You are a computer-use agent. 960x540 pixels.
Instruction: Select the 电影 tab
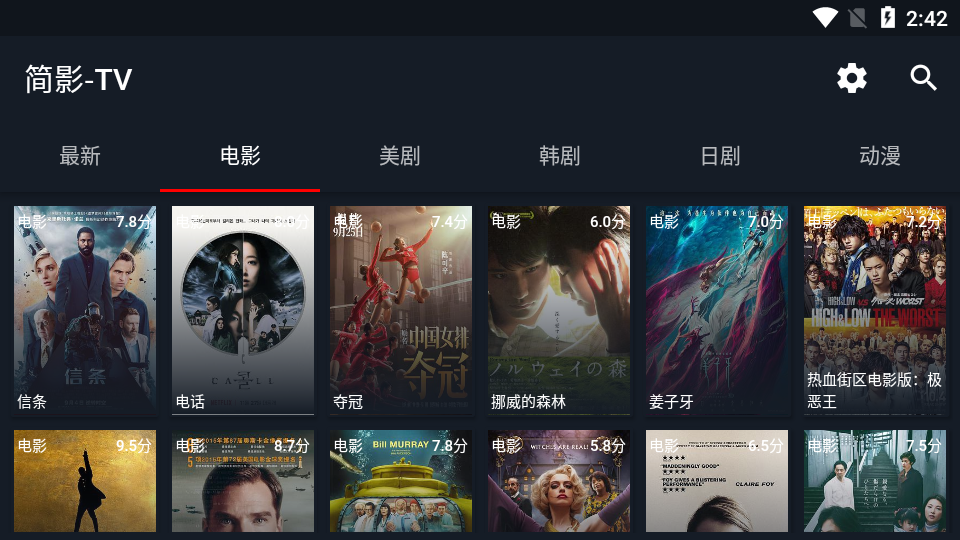[240, 156]
